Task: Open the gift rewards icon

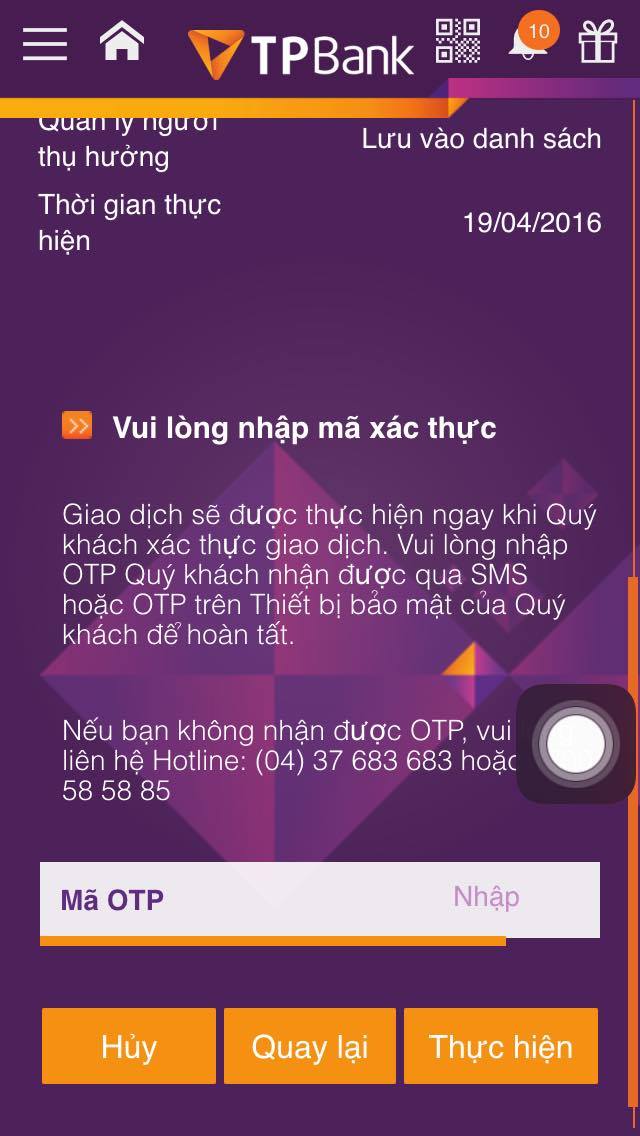Action: (597, 42)
